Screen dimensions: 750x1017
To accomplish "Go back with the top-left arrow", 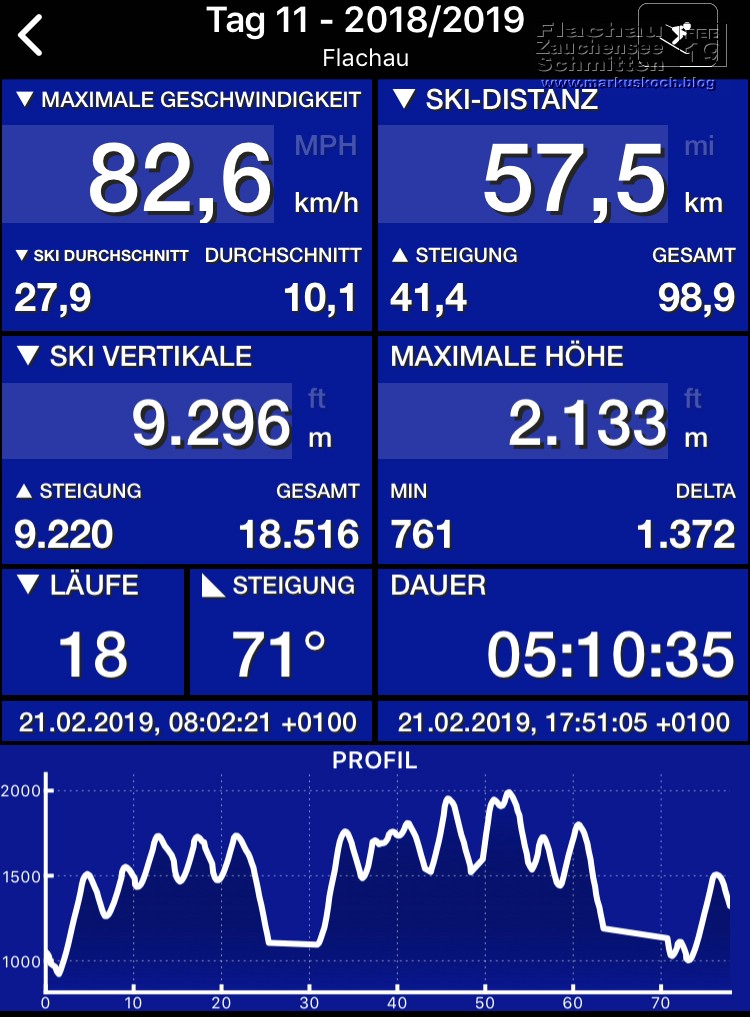I will pos(32,36).
